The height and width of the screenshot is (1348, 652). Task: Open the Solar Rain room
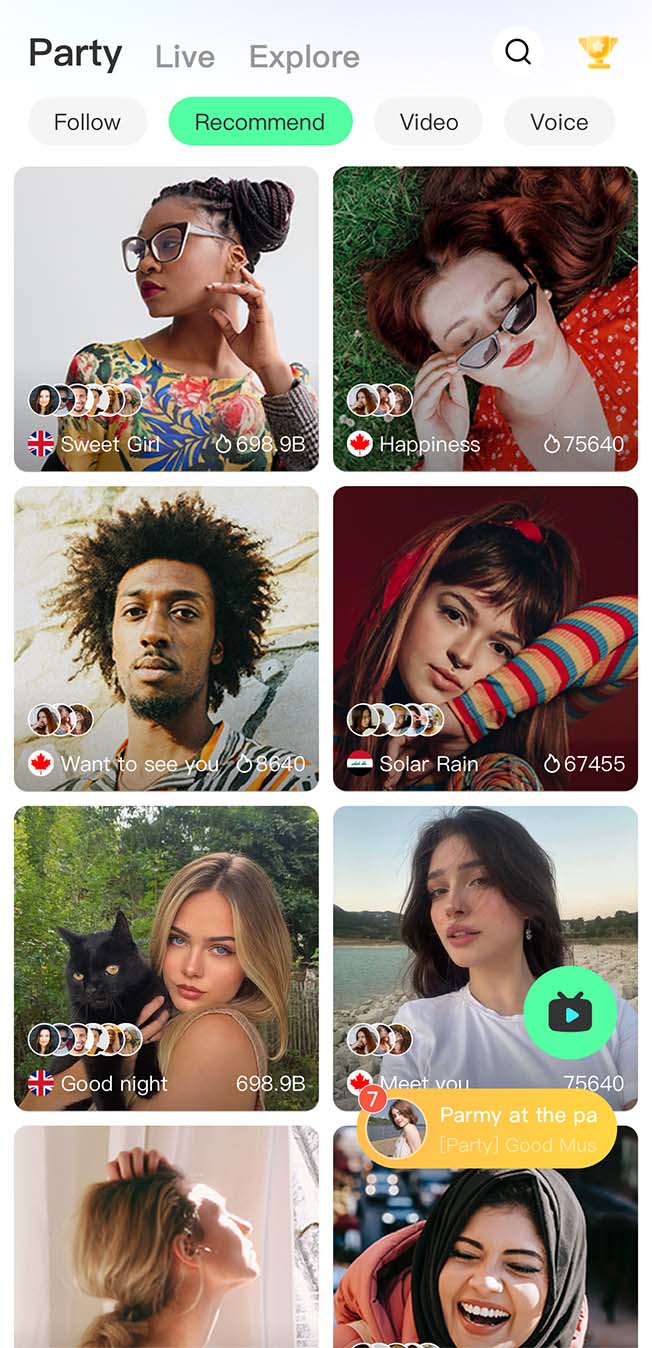(x=485, y=638)
